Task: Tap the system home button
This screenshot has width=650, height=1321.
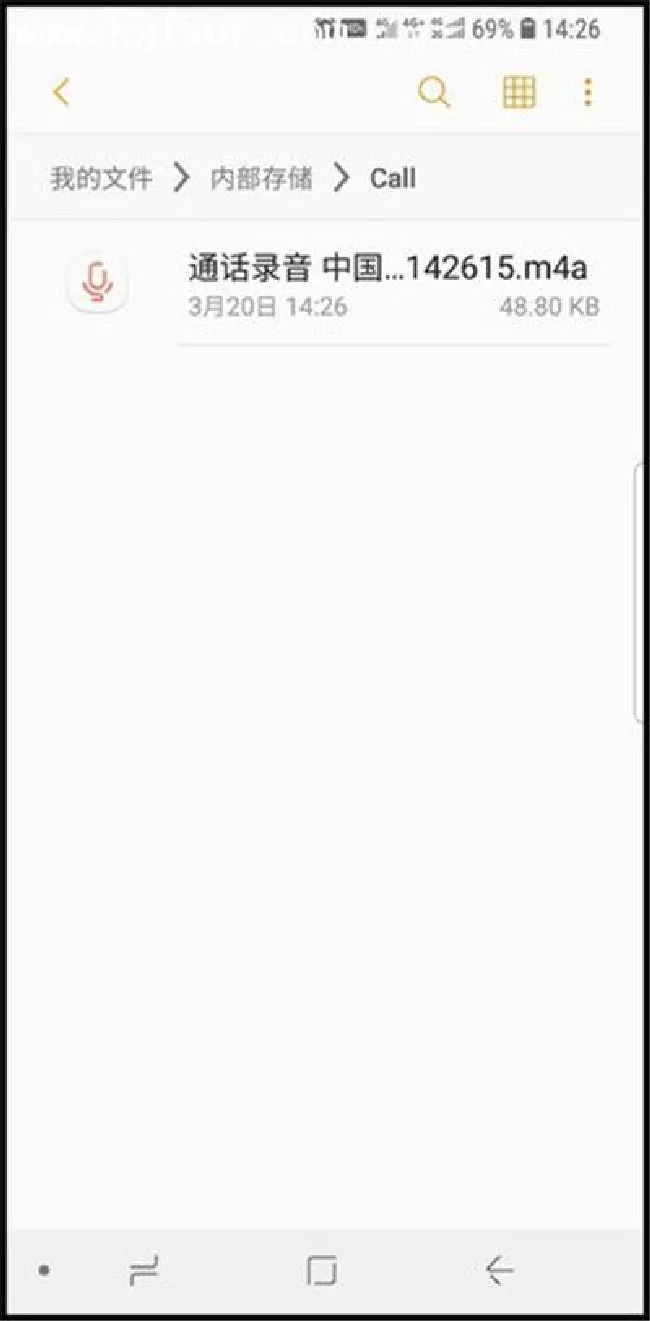Action: 321,1271
